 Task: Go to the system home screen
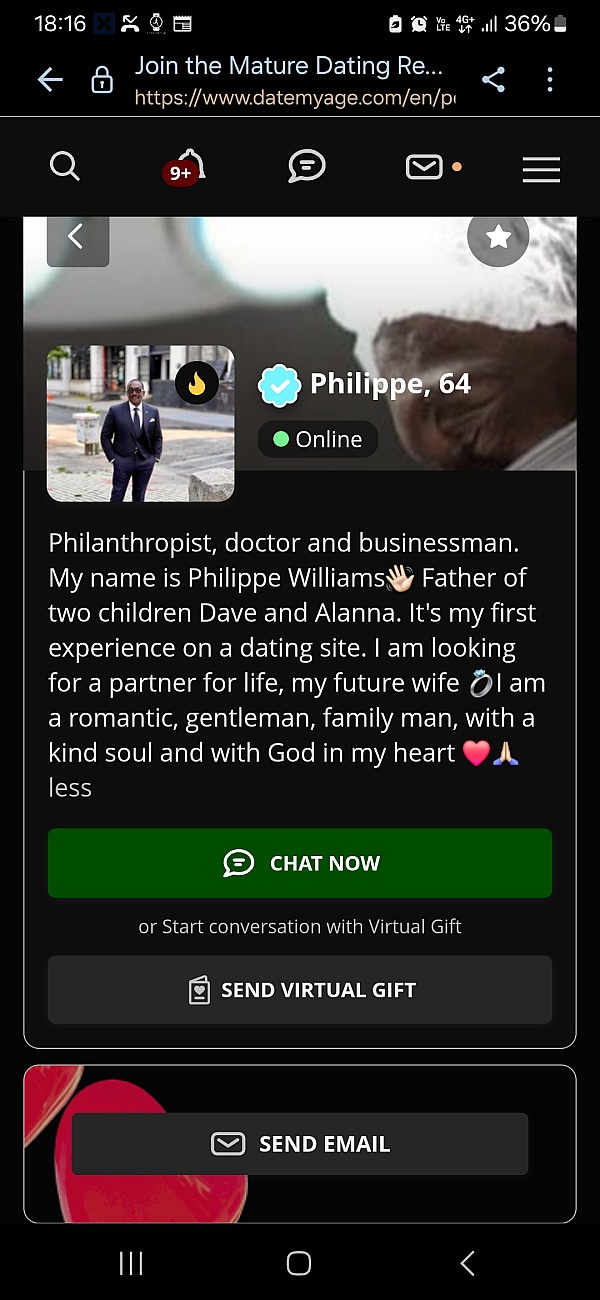pyautogui.click(x=299, y=1263)
